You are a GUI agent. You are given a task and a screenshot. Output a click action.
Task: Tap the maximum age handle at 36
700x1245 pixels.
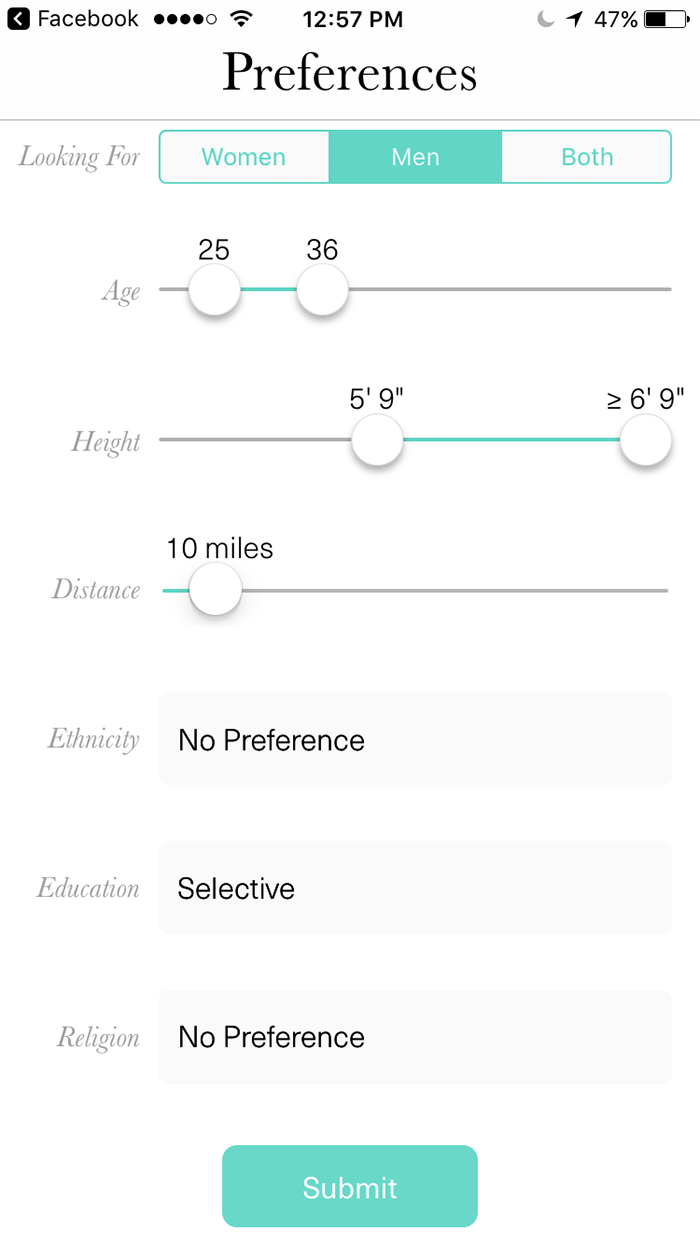click(322, 290)
